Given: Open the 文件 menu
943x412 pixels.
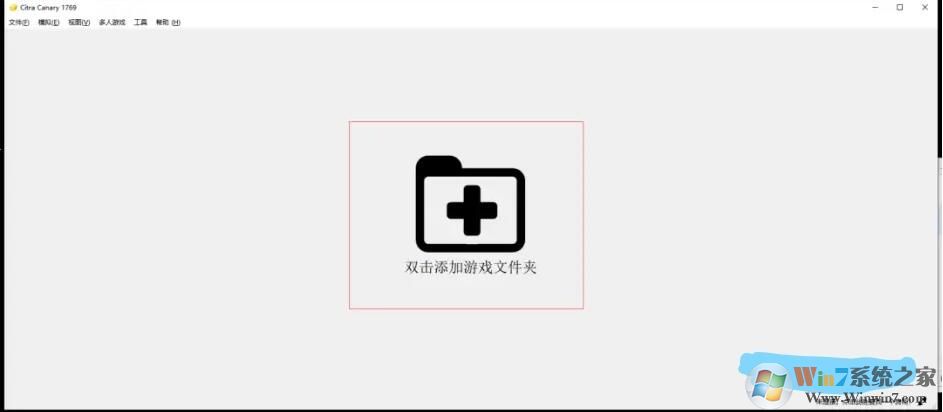Looking at the screenshot, I should [18, 22].
